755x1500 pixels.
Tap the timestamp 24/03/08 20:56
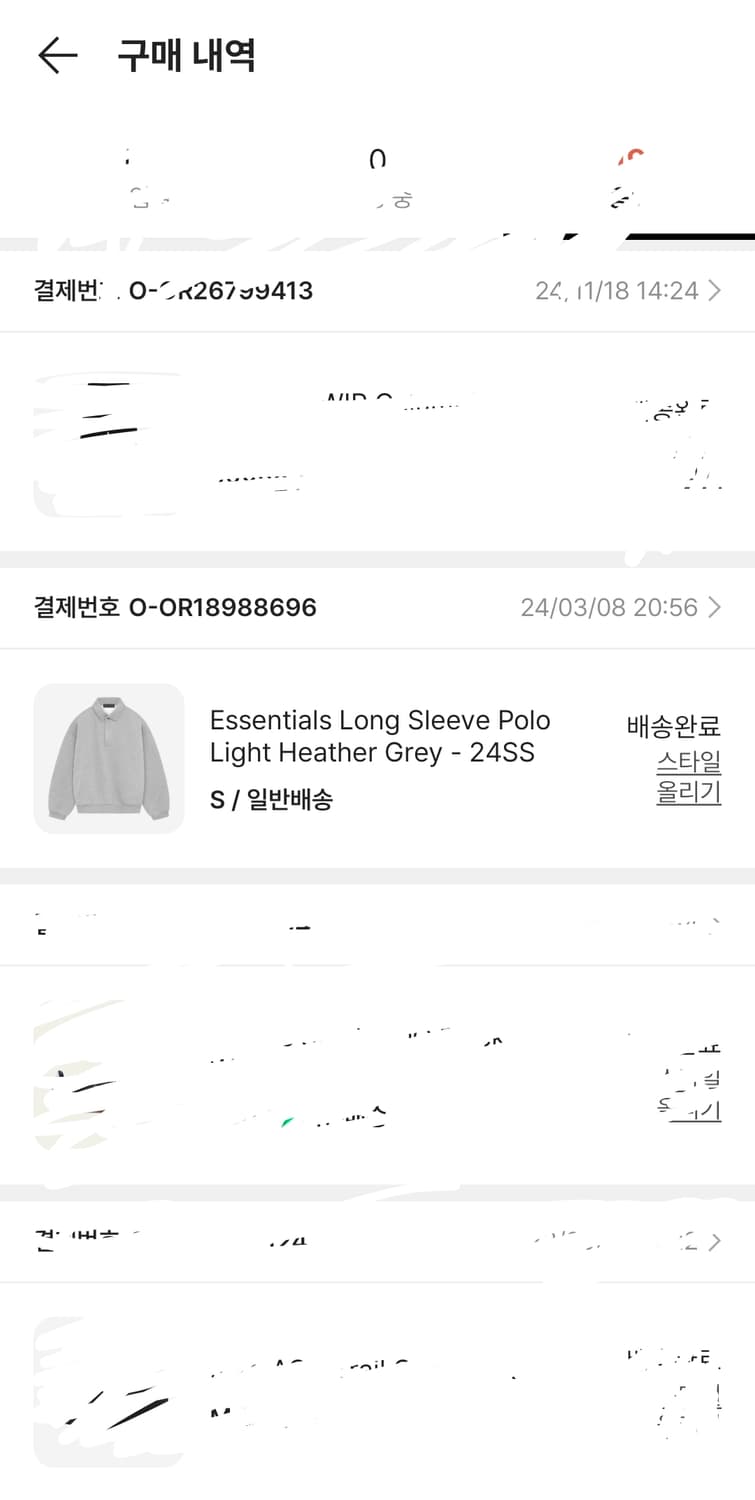[612, 607]
